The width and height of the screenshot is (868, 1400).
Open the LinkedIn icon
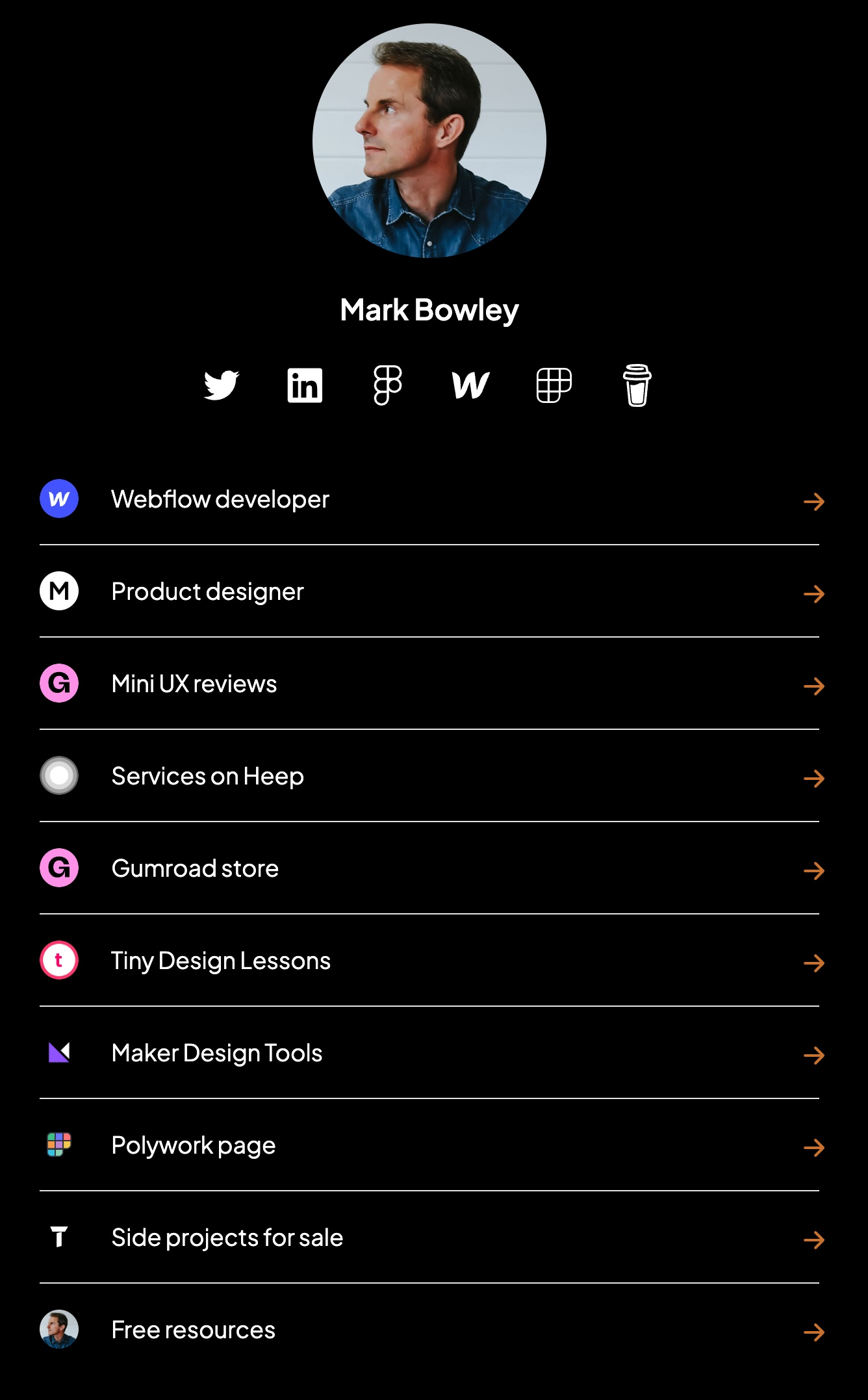tap(305, 385)
